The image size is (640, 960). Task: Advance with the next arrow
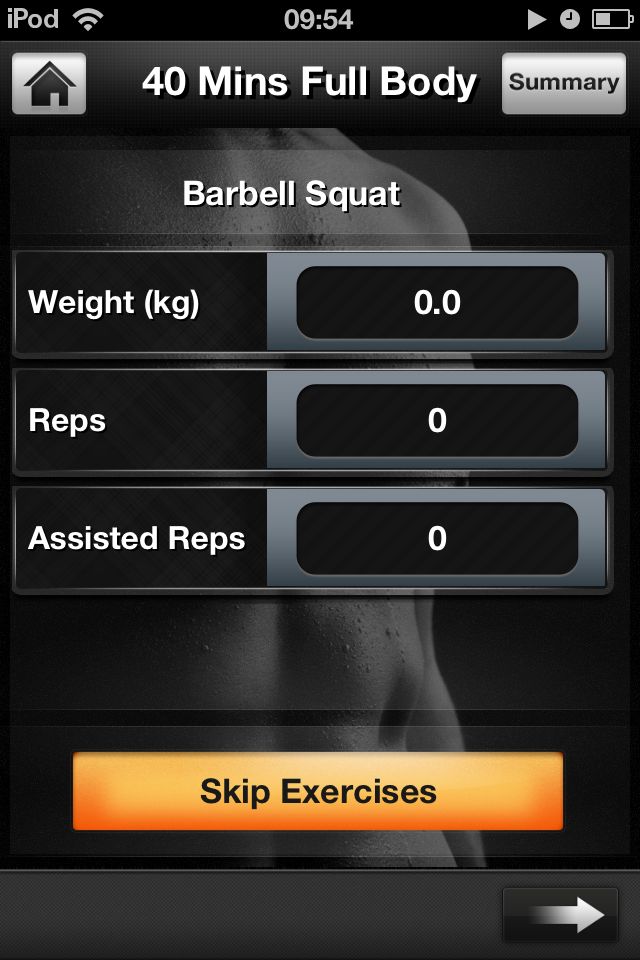coord(560,914)
